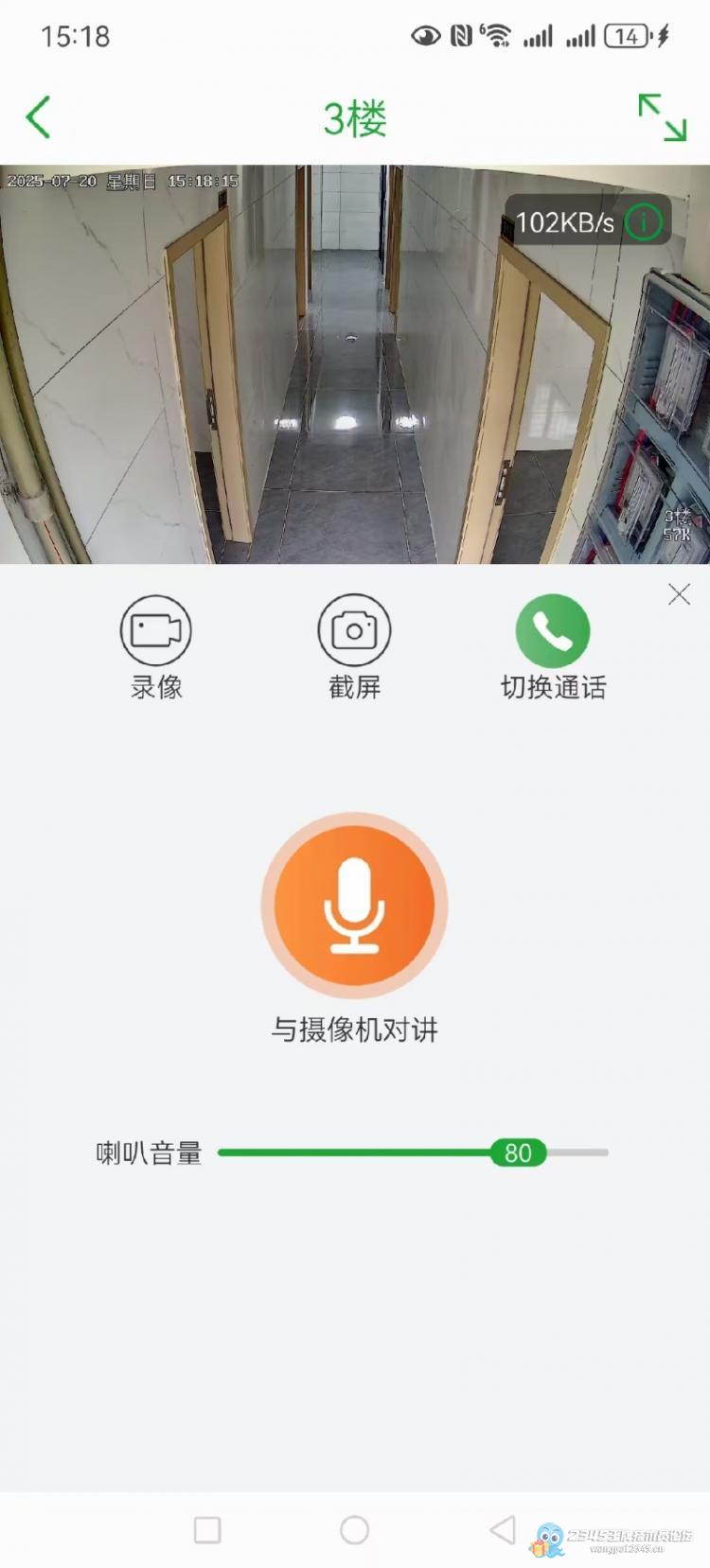Image resolution: width=710 pixels, height=1568 pixels.
Task: Close the intercom panel with the X
Action: click(679, 594)
